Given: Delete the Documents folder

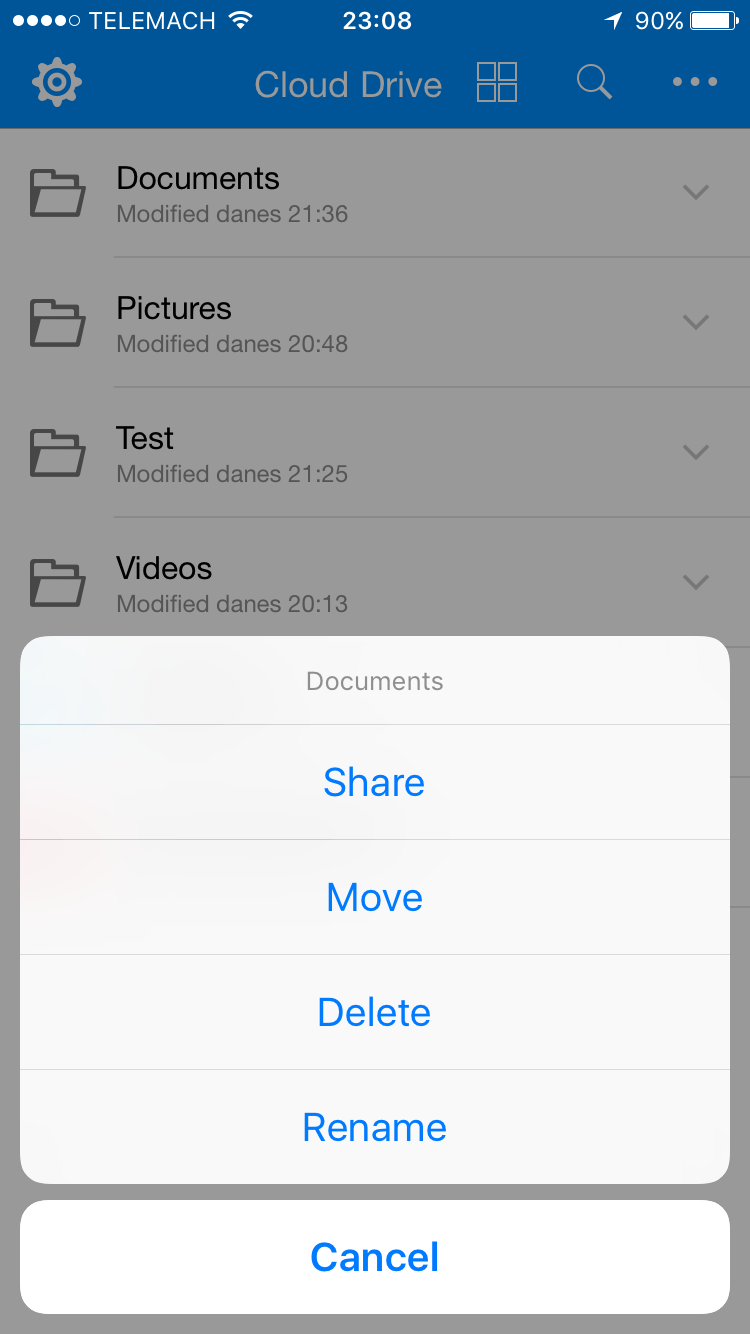Looking at the screenshot, I should coord(374,1012).
